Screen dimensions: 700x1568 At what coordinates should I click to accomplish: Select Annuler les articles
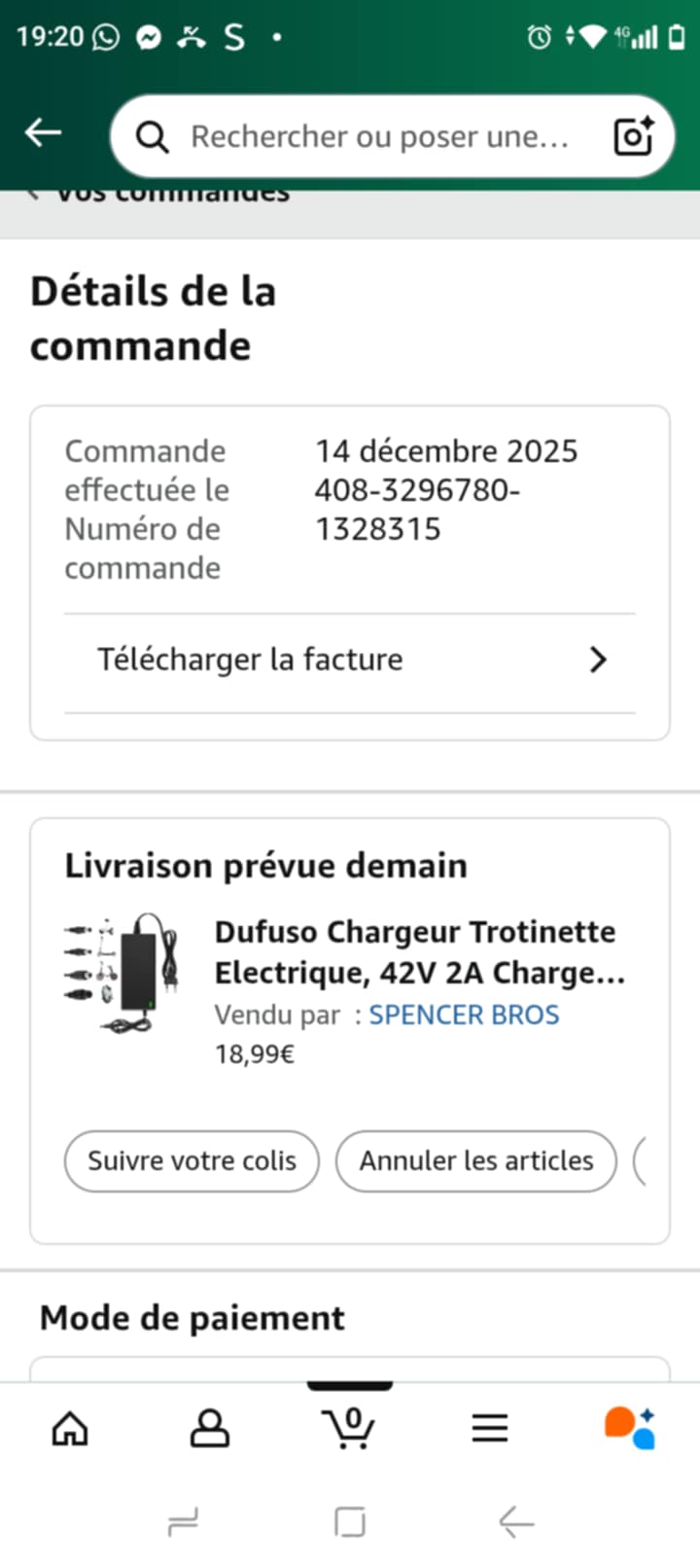click(476, 1160)
